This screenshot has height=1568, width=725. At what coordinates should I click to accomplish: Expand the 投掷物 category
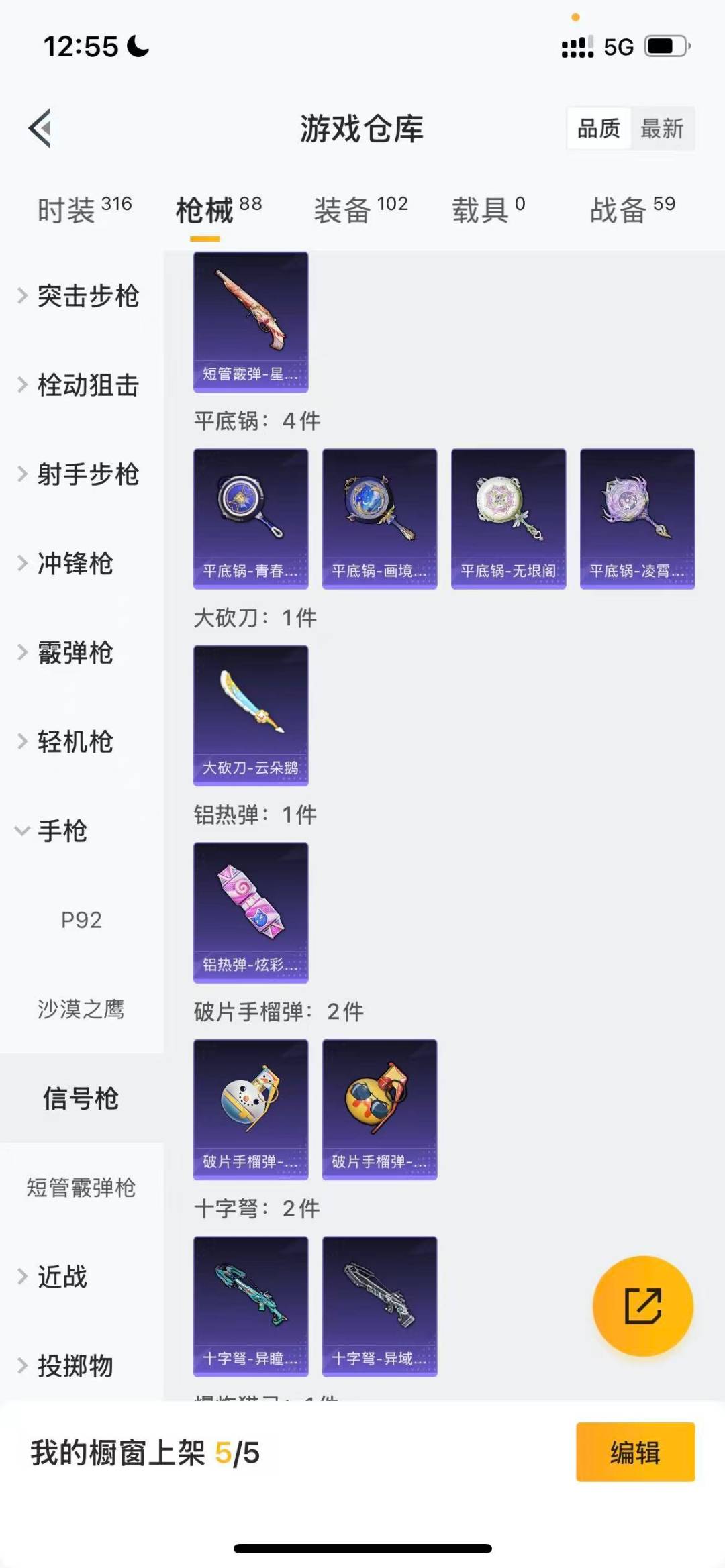point(74,1366)
